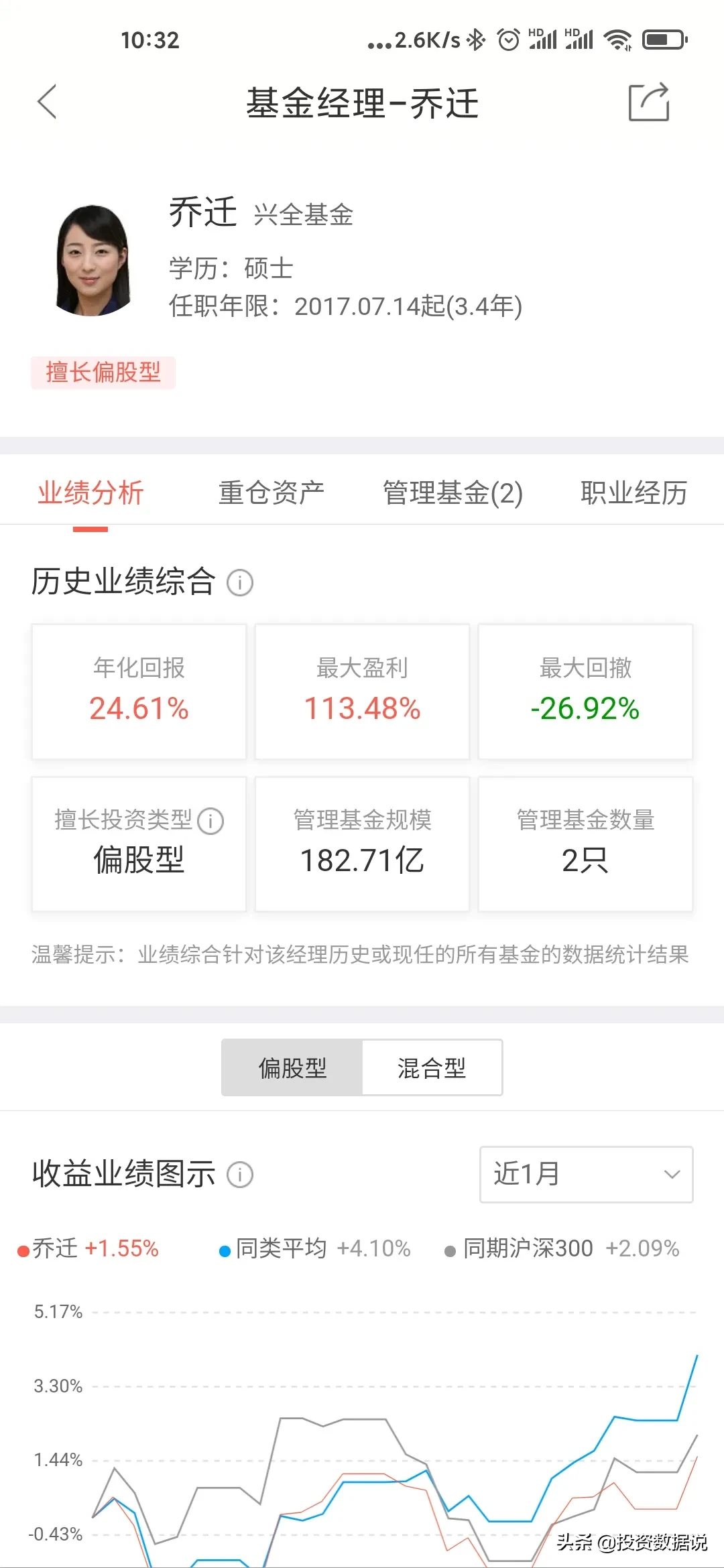Open info icon beside 历史业绩综合
The image size is (724, 1568).
tap(240, 582)
